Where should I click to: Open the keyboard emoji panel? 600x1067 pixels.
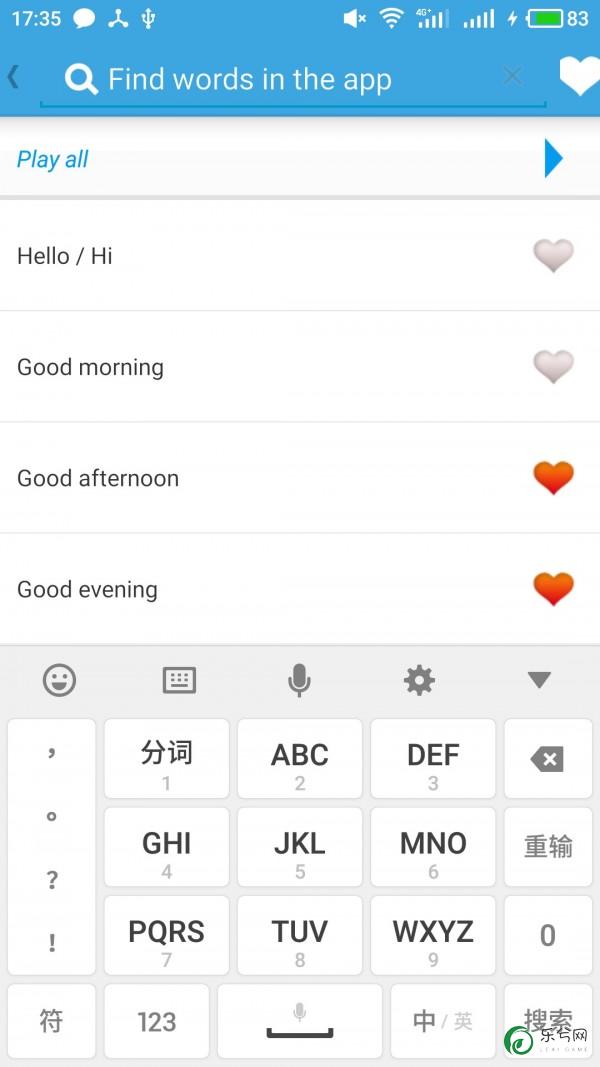click(x=60, y=680)
